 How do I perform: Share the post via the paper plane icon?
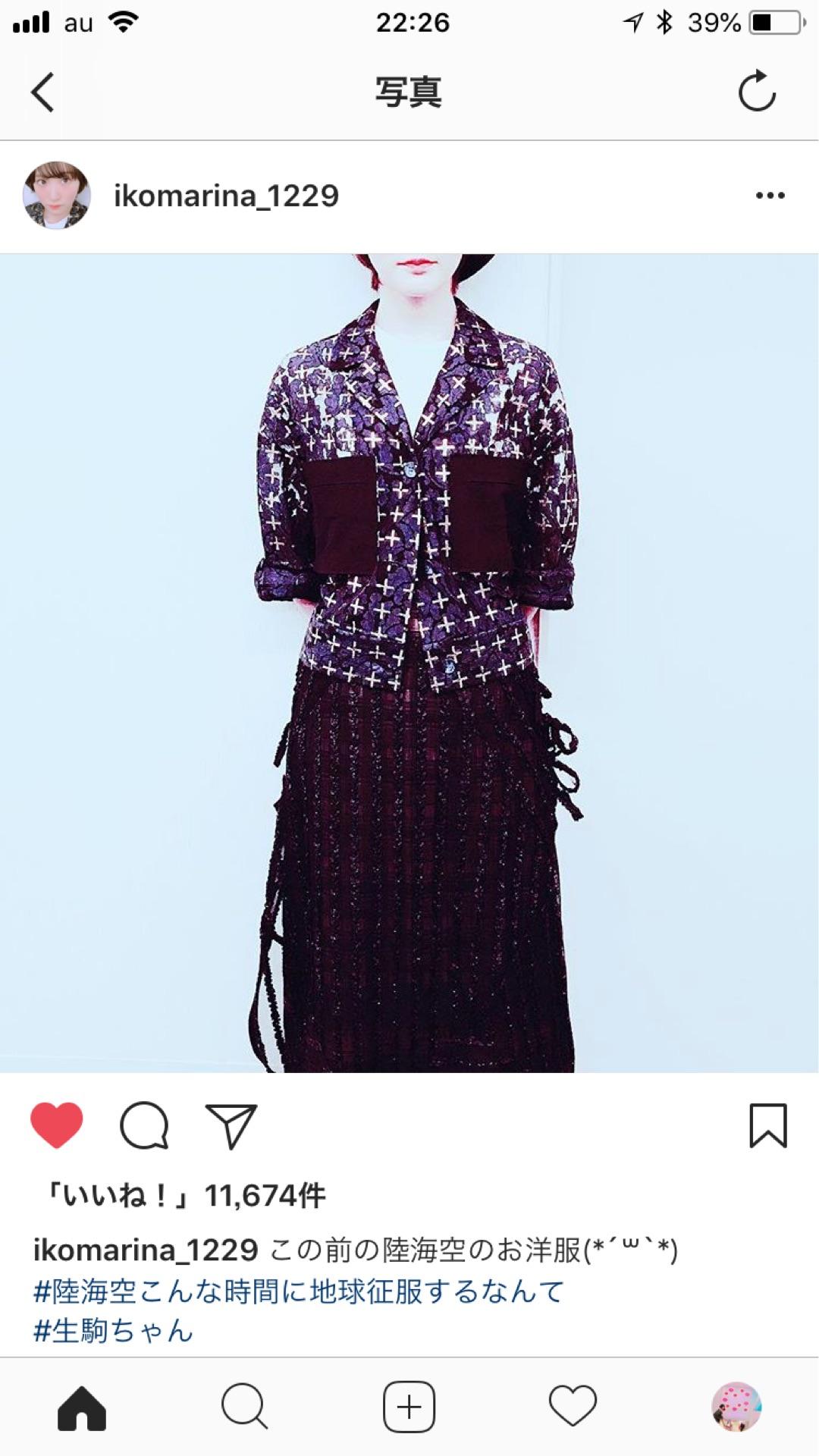231,1125
